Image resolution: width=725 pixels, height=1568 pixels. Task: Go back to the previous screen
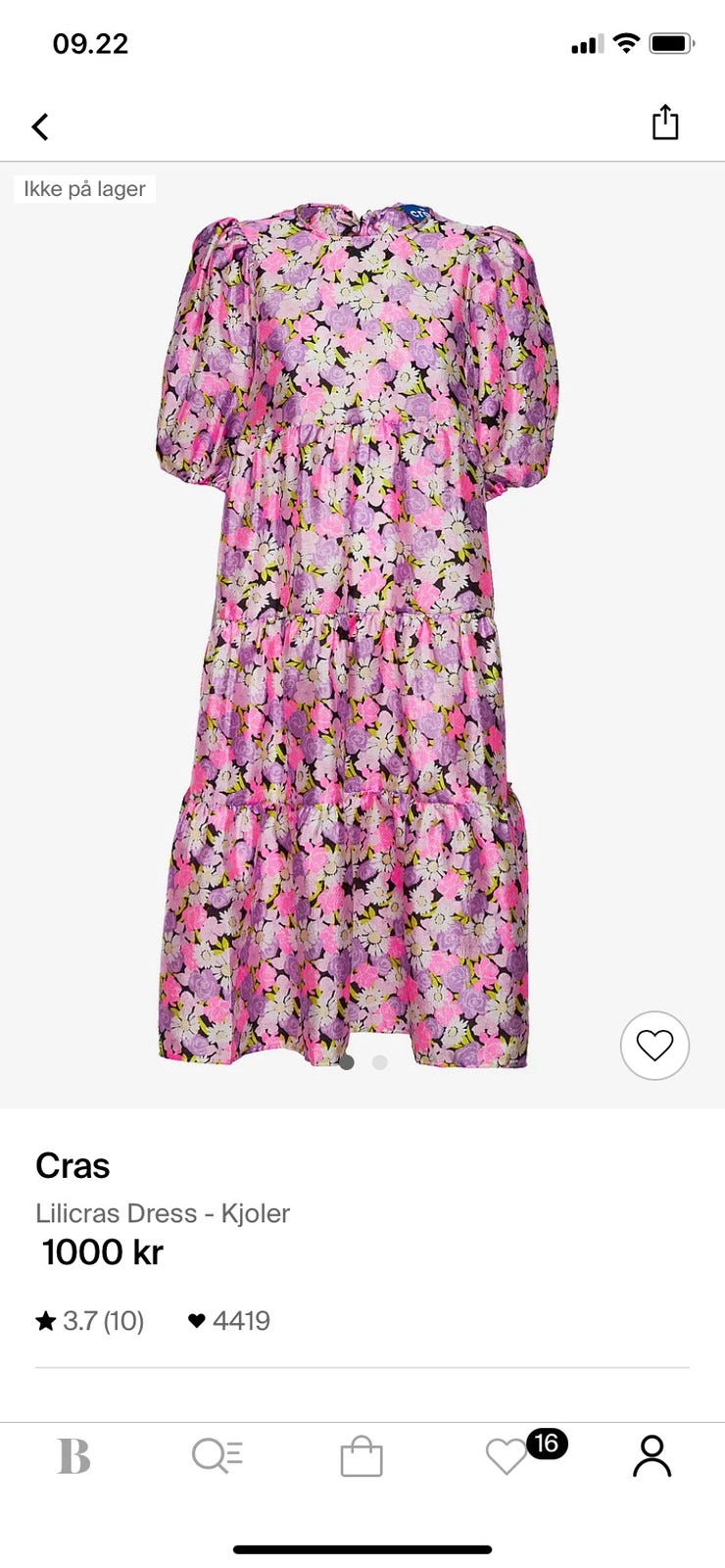point(40,126)
